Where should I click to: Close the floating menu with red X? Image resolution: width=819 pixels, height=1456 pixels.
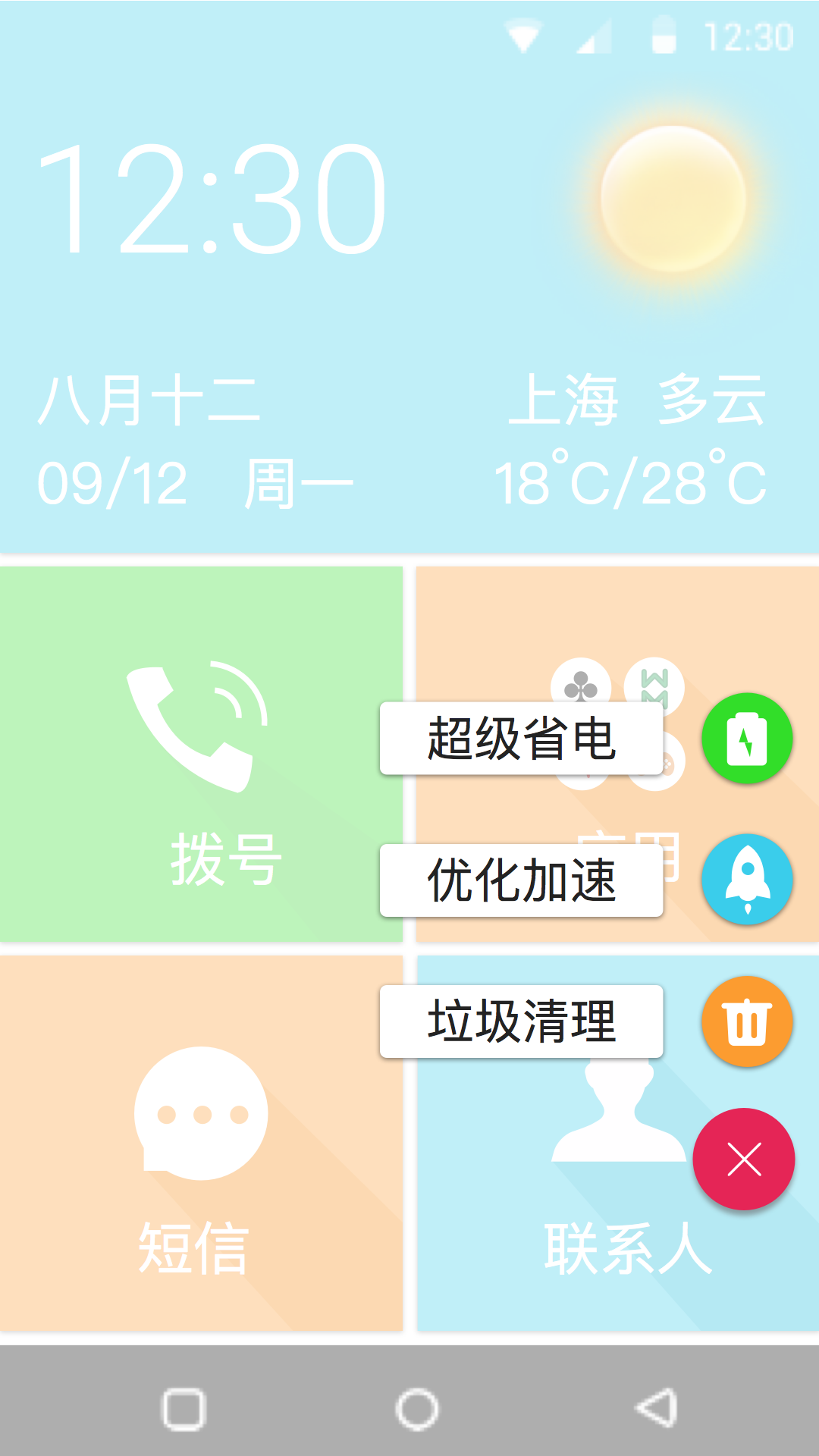[744, 1159]
